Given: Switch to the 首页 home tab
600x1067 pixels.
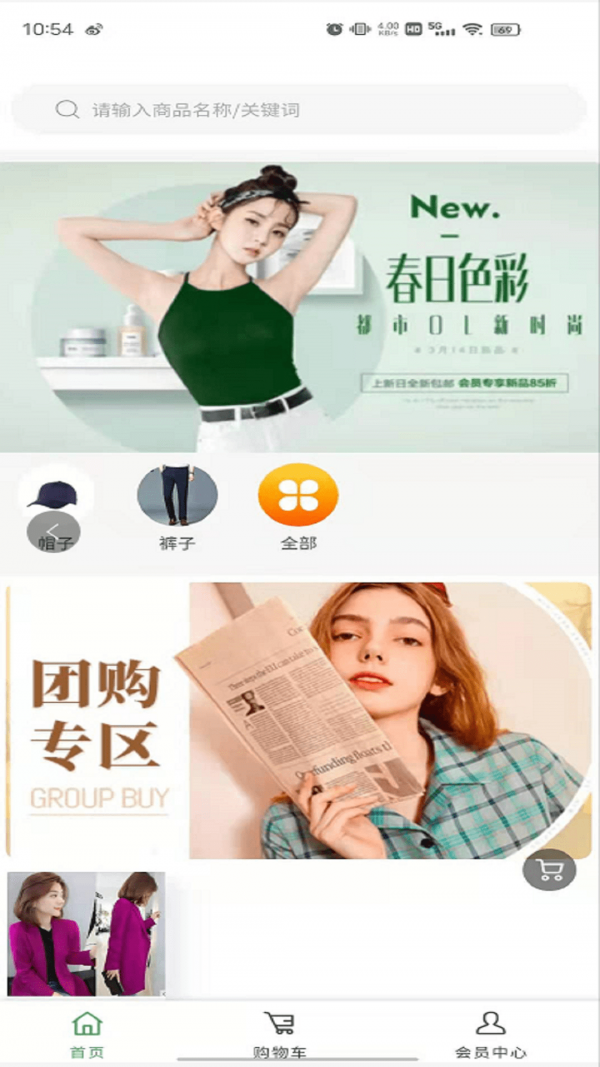Looking at the screenshot, I should 87,1035.
